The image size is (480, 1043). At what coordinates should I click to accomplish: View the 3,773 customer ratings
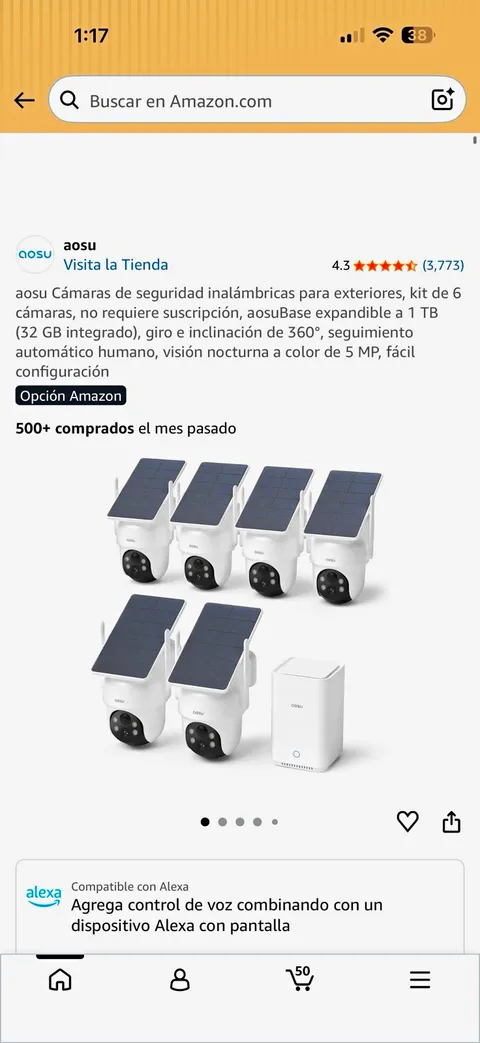pyautogui.click(x=443, y=265)
